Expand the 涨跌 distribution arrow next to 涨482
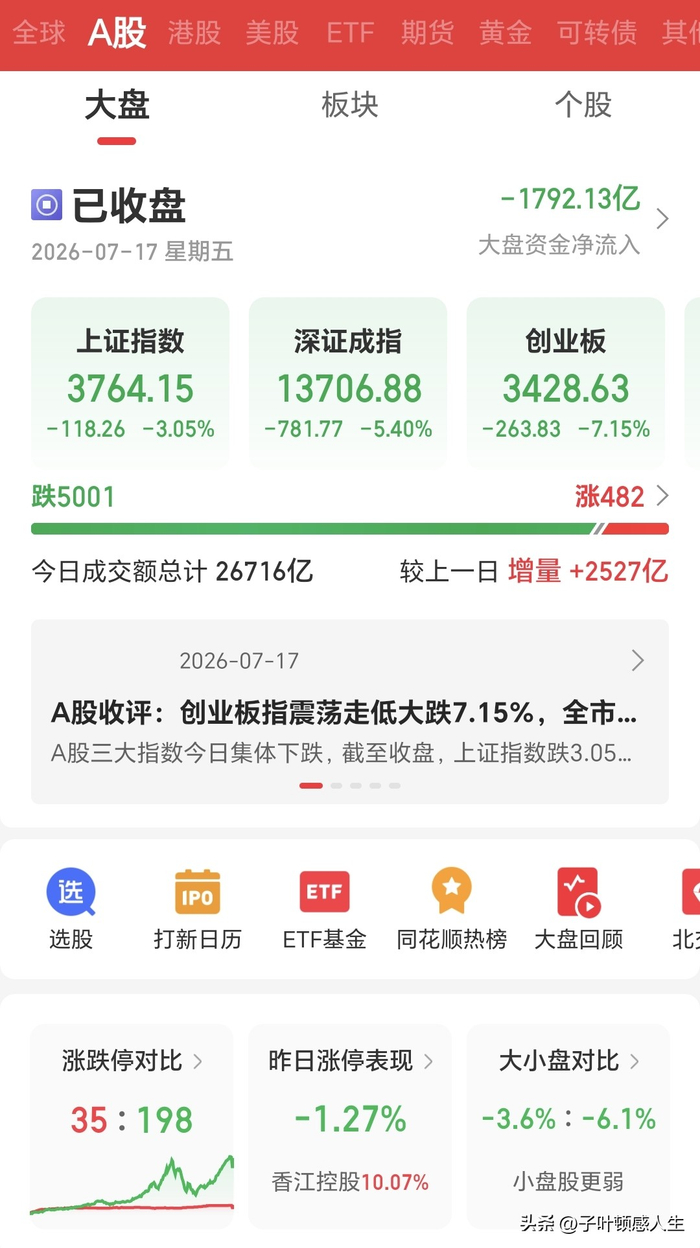 [x=662, y=495]
